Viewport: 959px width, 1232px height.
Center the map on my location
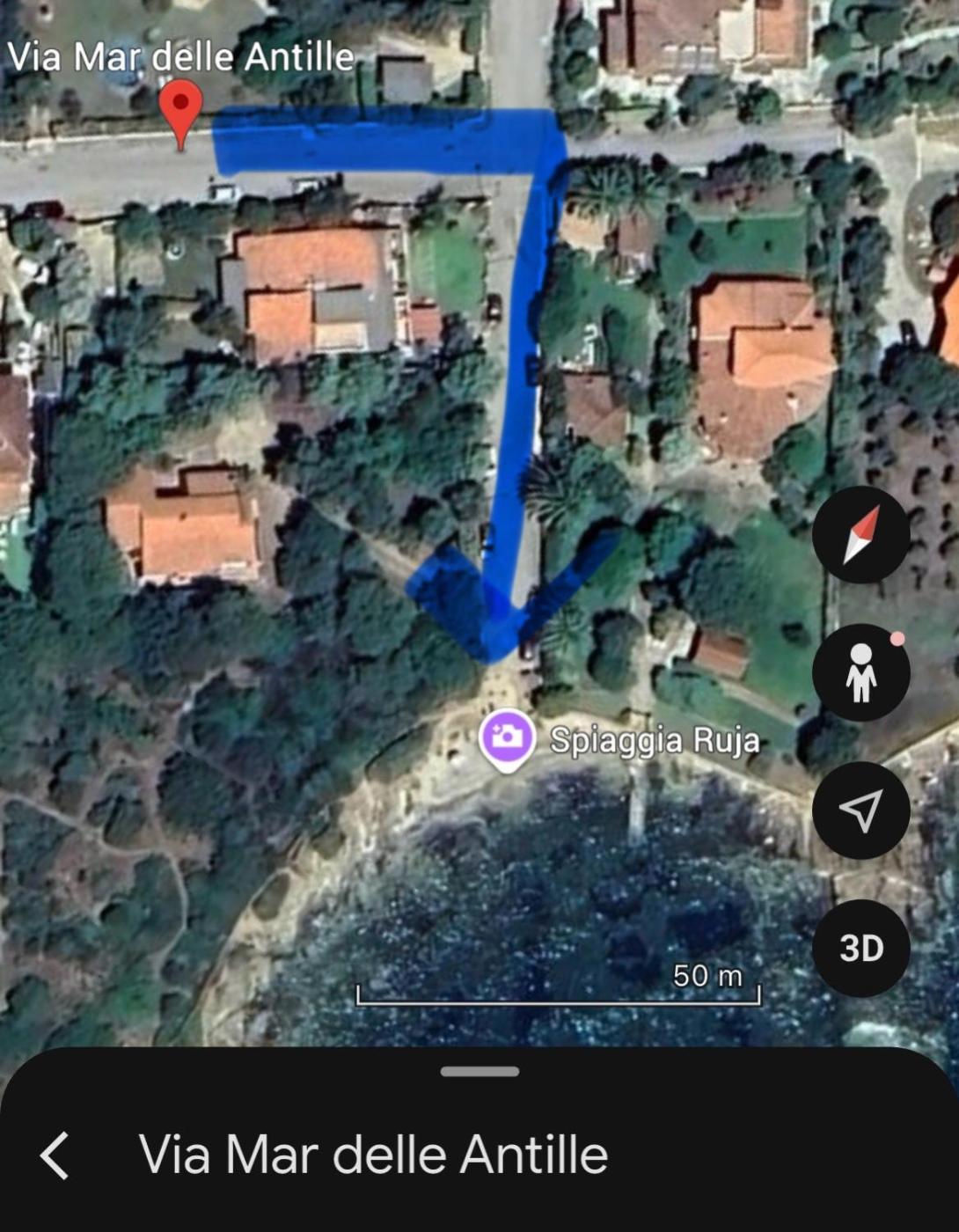pyautogui.click(x=860, y=810)
